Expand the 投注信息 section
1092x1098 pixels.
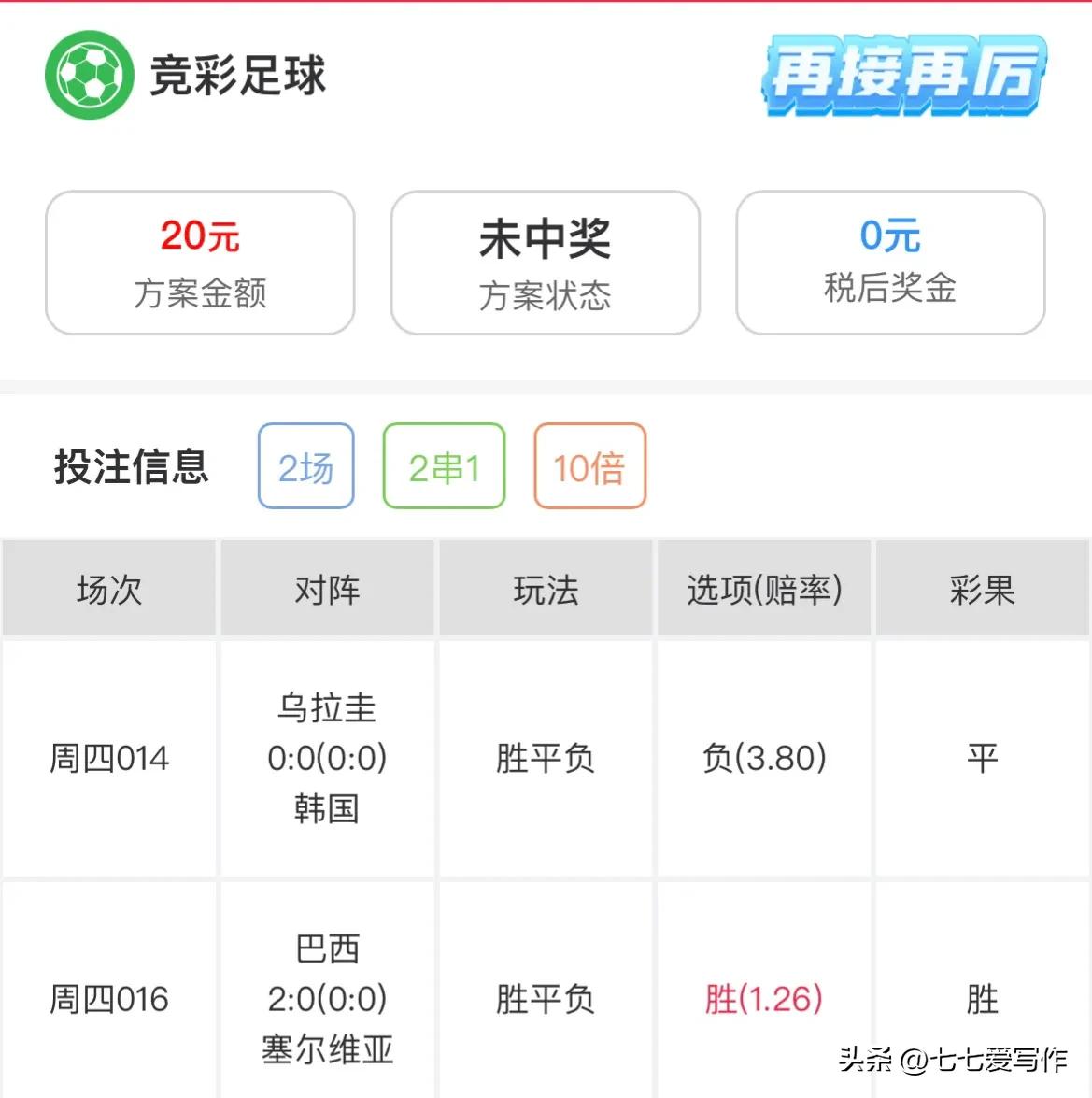pyautogui.click(x=132, y=467)
